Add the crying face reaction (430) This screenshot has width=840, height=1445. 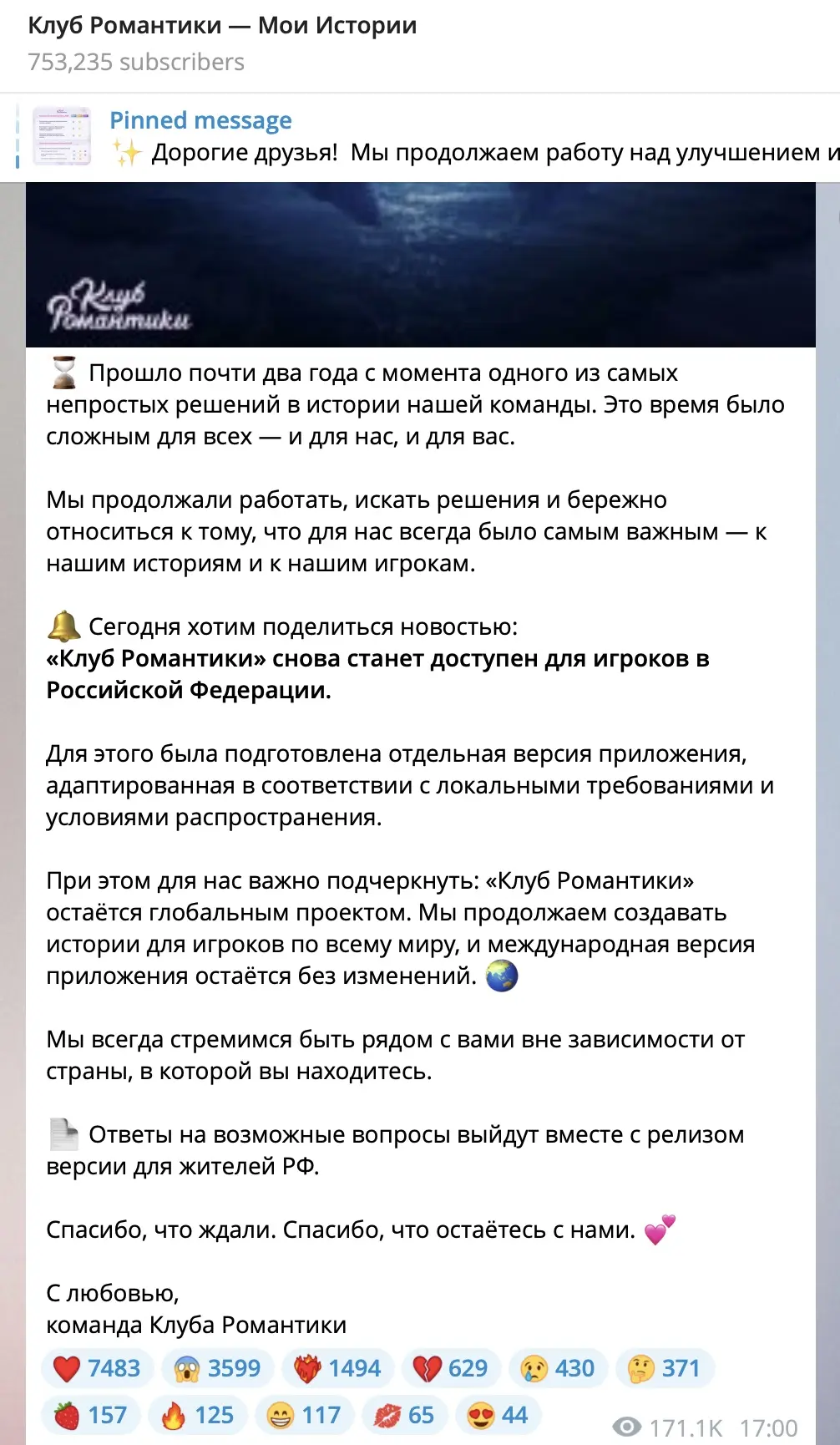click(559, 1369)
